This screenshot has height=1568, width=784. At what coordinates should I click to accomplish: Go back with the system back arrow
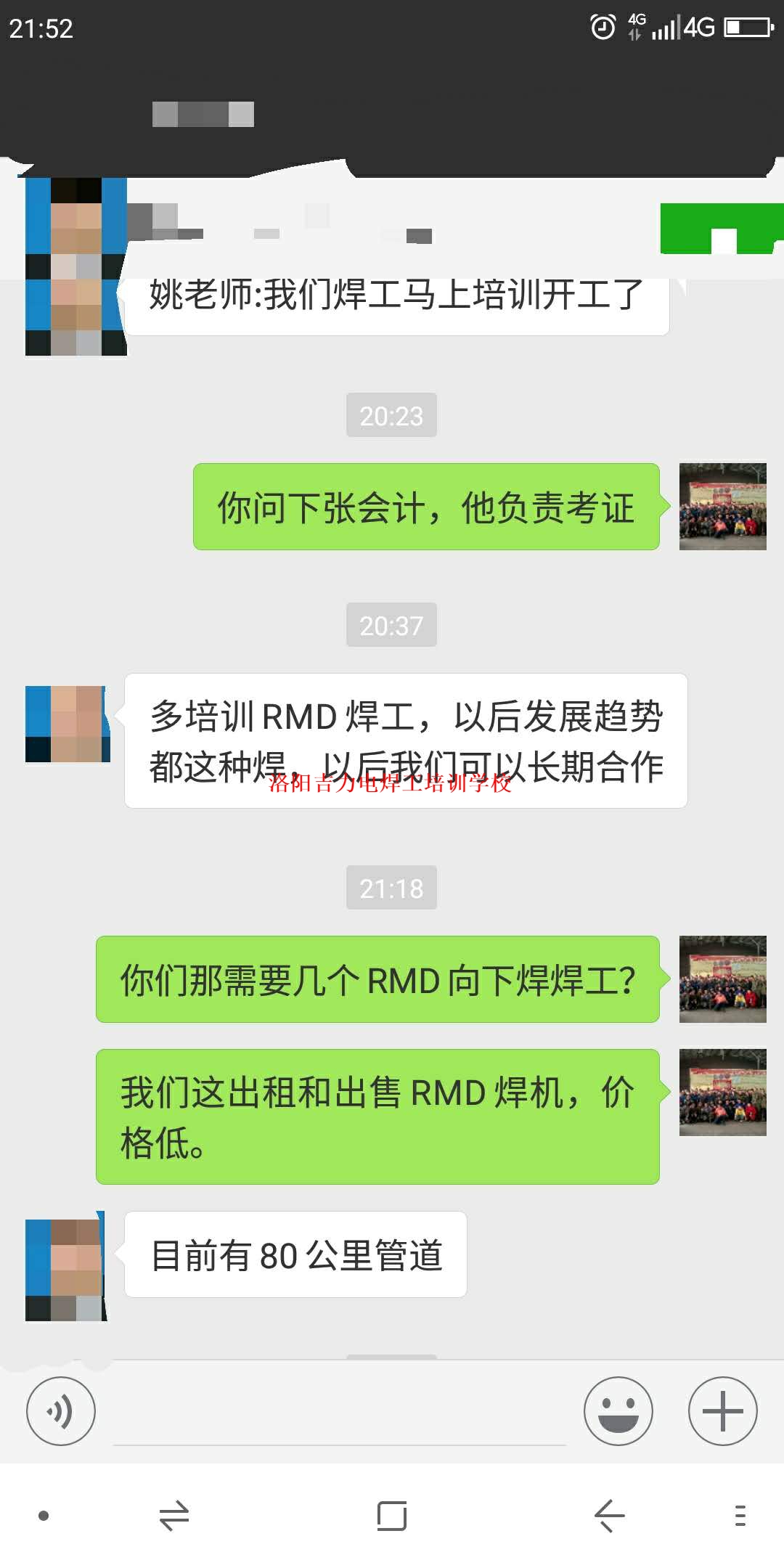[x=609, y=1516]
